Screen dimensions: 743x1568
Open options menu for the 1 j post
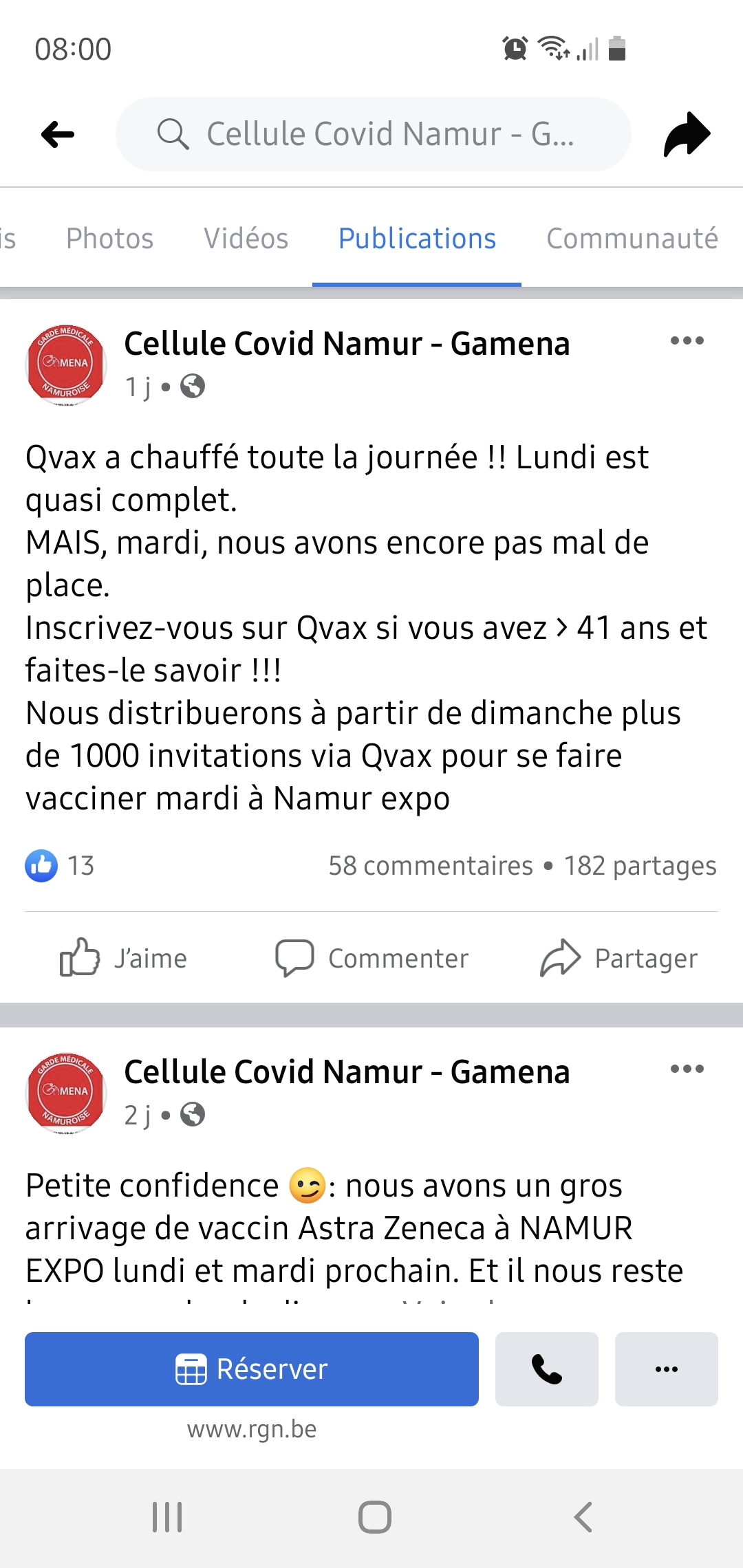(x=687, y=340)
